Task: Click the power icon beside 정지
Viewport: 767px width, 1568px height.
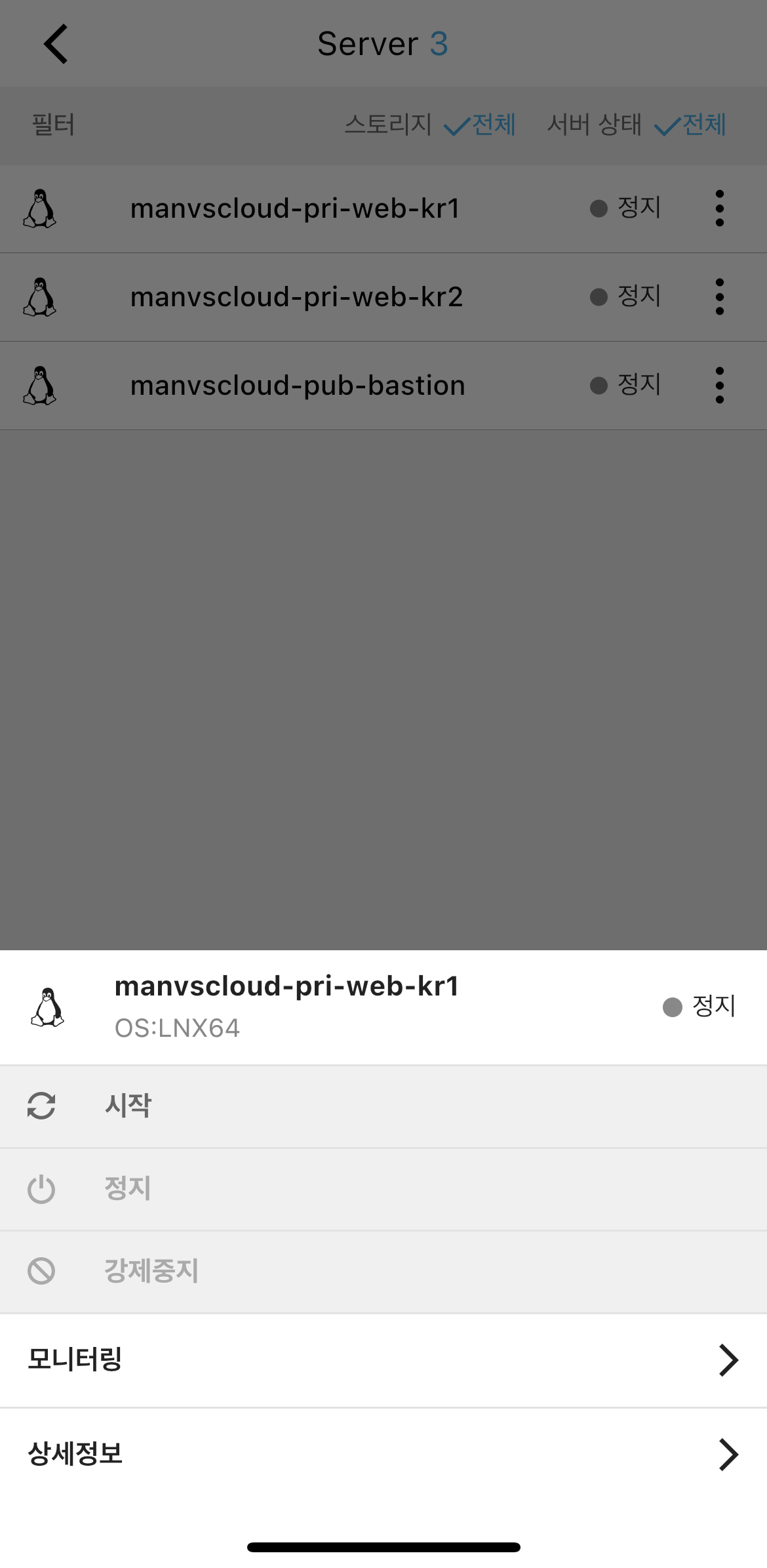Action: [x=41, y=1189]
